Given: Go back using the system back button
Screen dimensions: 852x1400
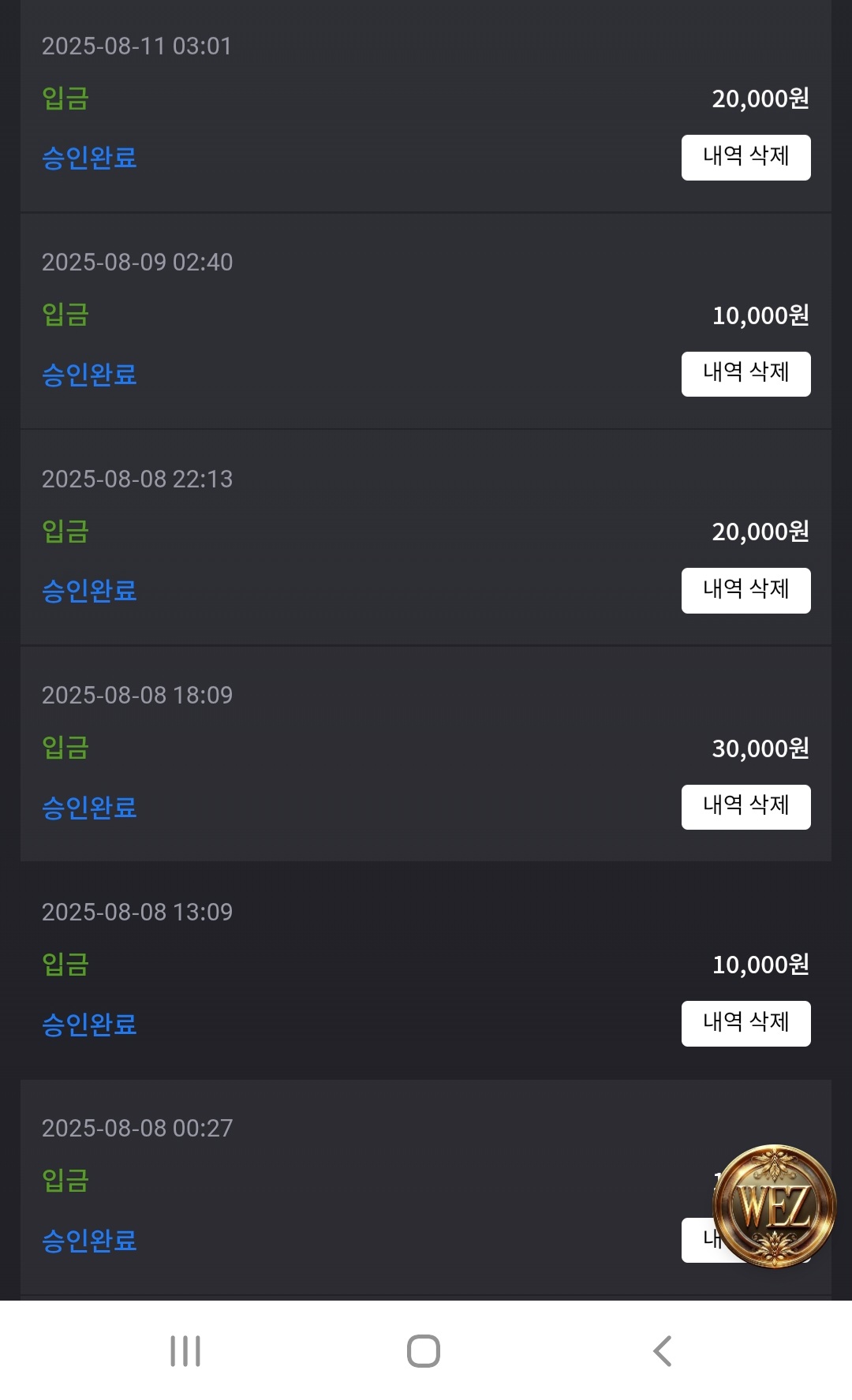Looking at the screenshot, I should (663, 1350).
